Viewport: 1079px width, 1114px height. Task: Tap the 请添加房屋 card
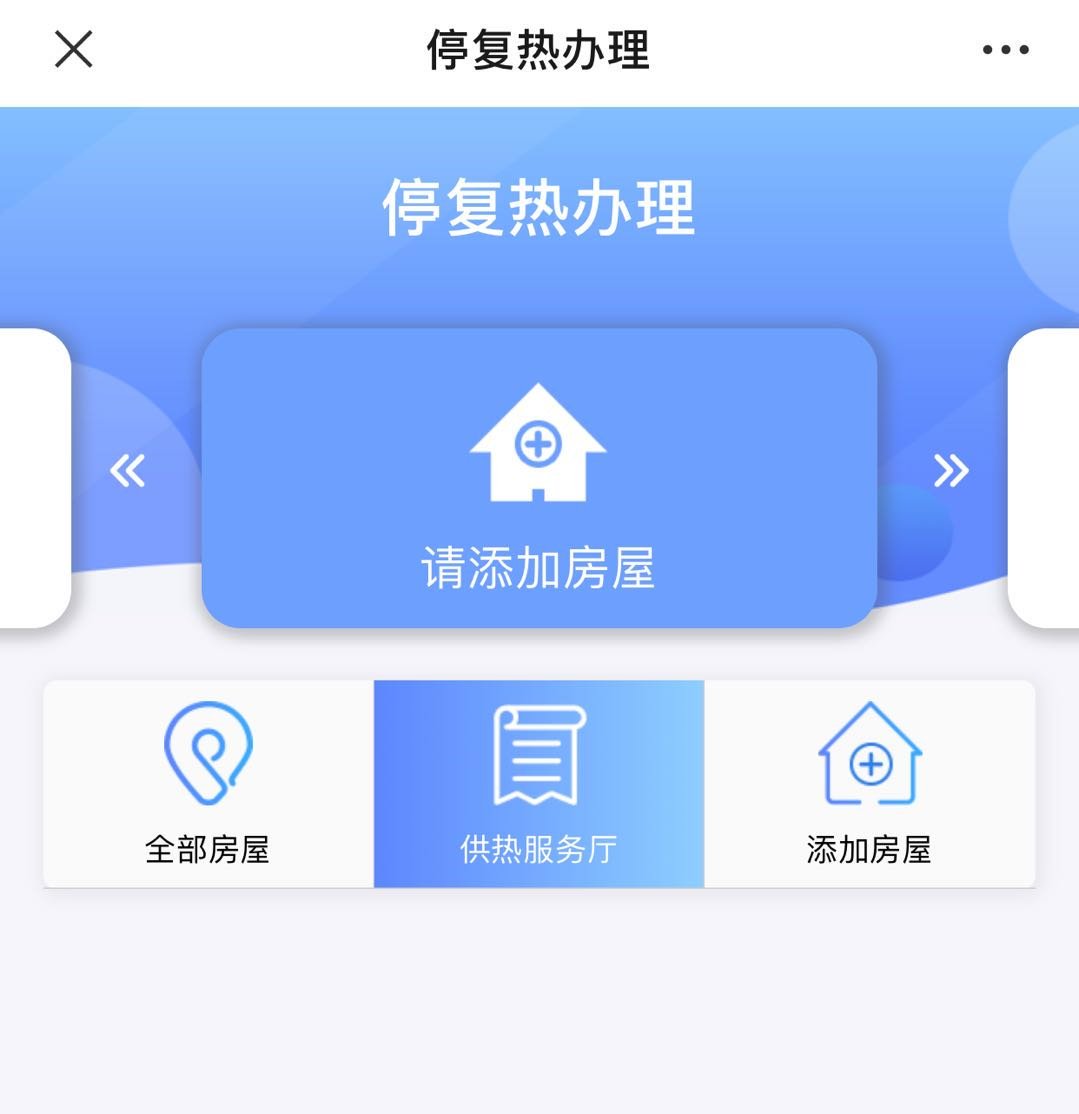pos(539,478)
